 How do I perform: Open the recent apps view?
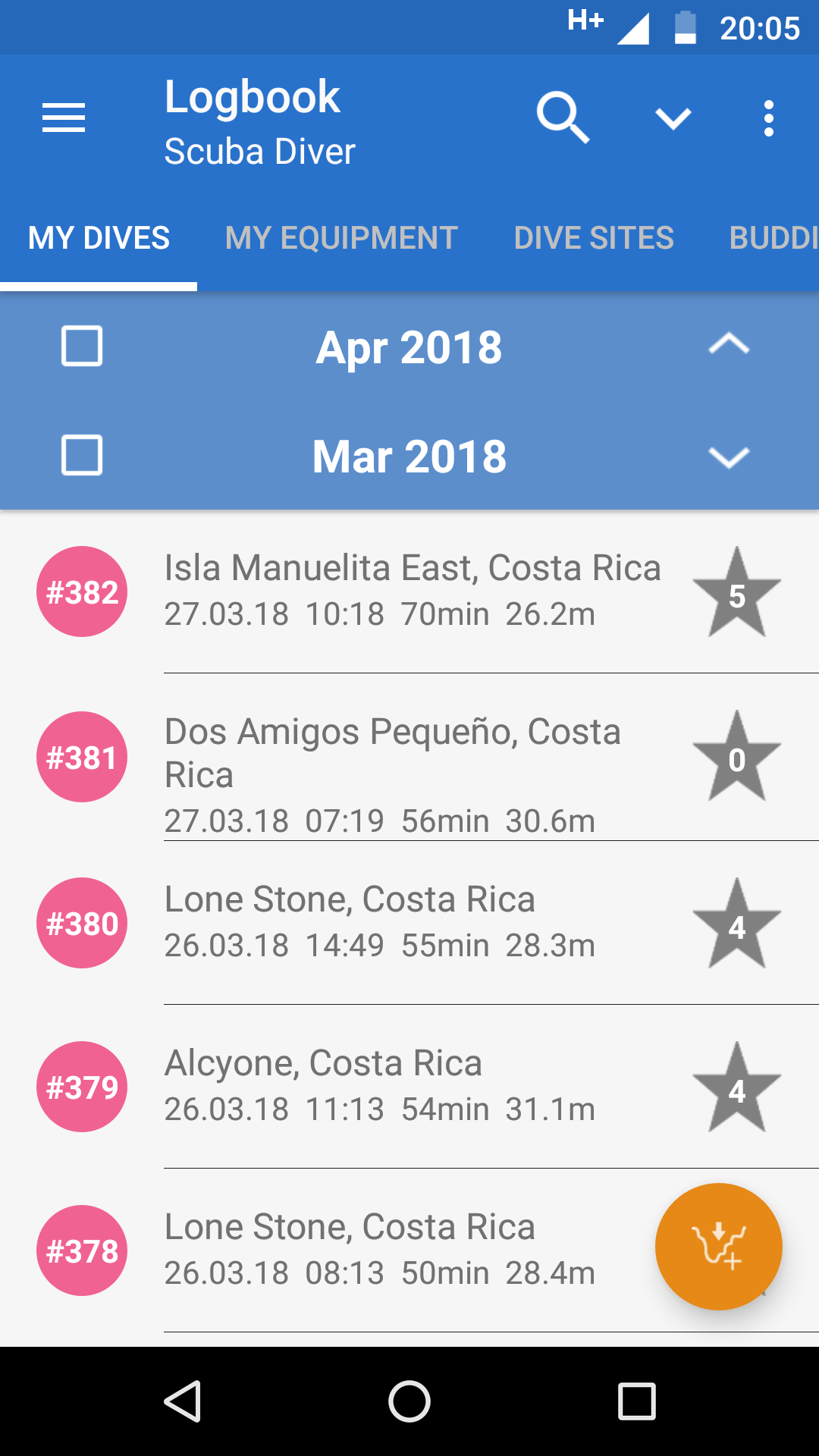tap(636, 1401)
